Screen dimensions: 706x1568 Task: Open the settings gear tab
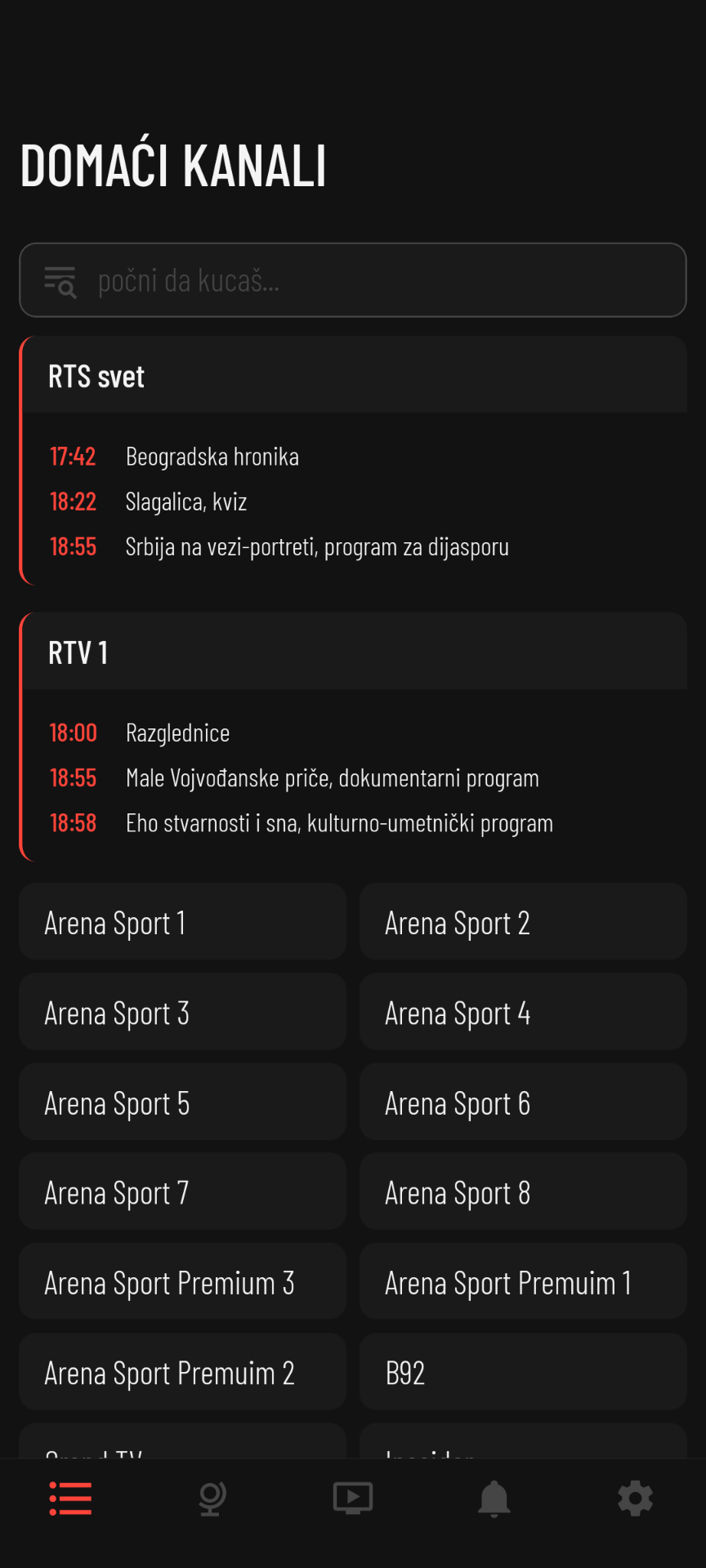click(636, 1499)
